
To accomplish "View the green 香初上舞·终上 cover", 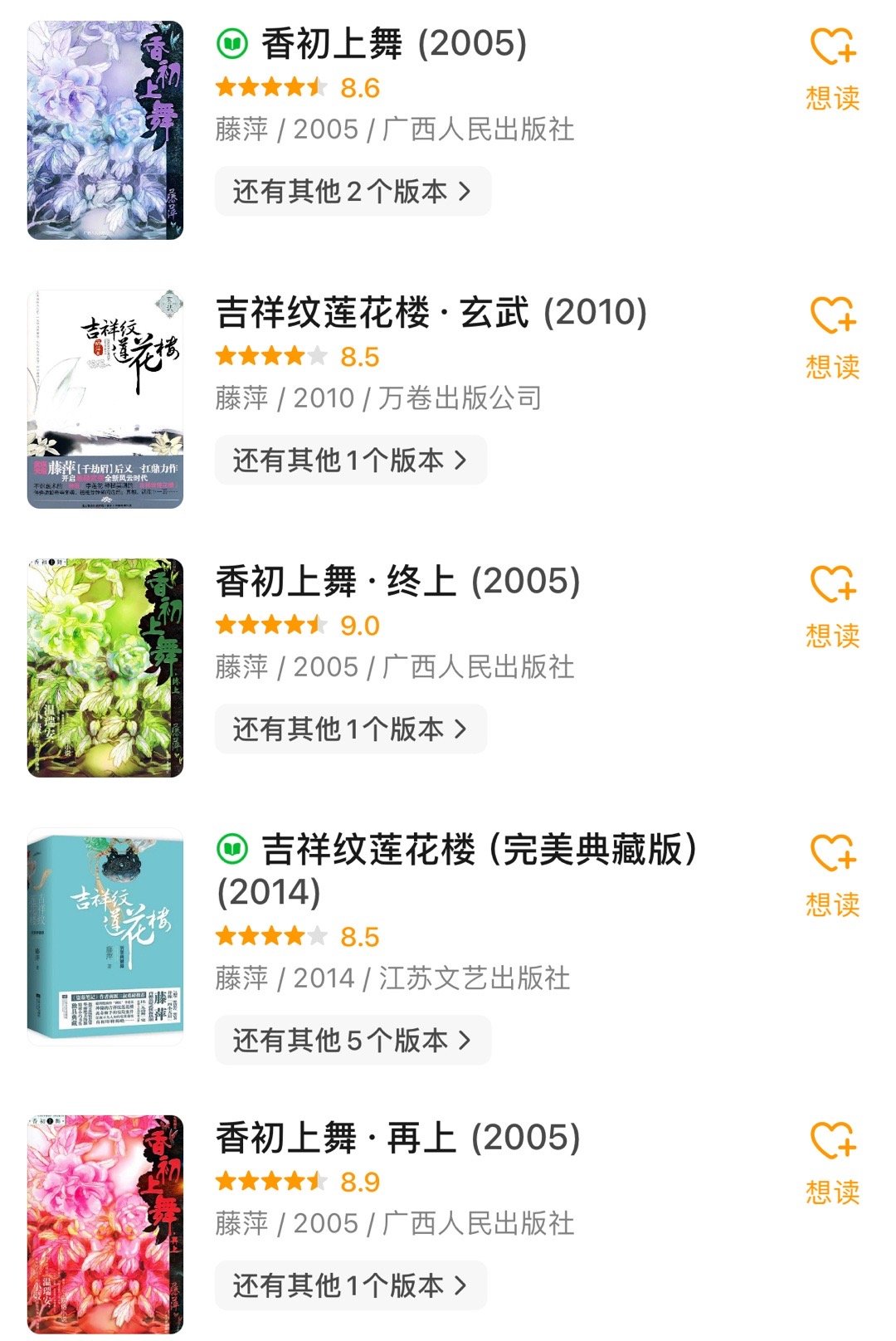I will click(x=105, y=668).
